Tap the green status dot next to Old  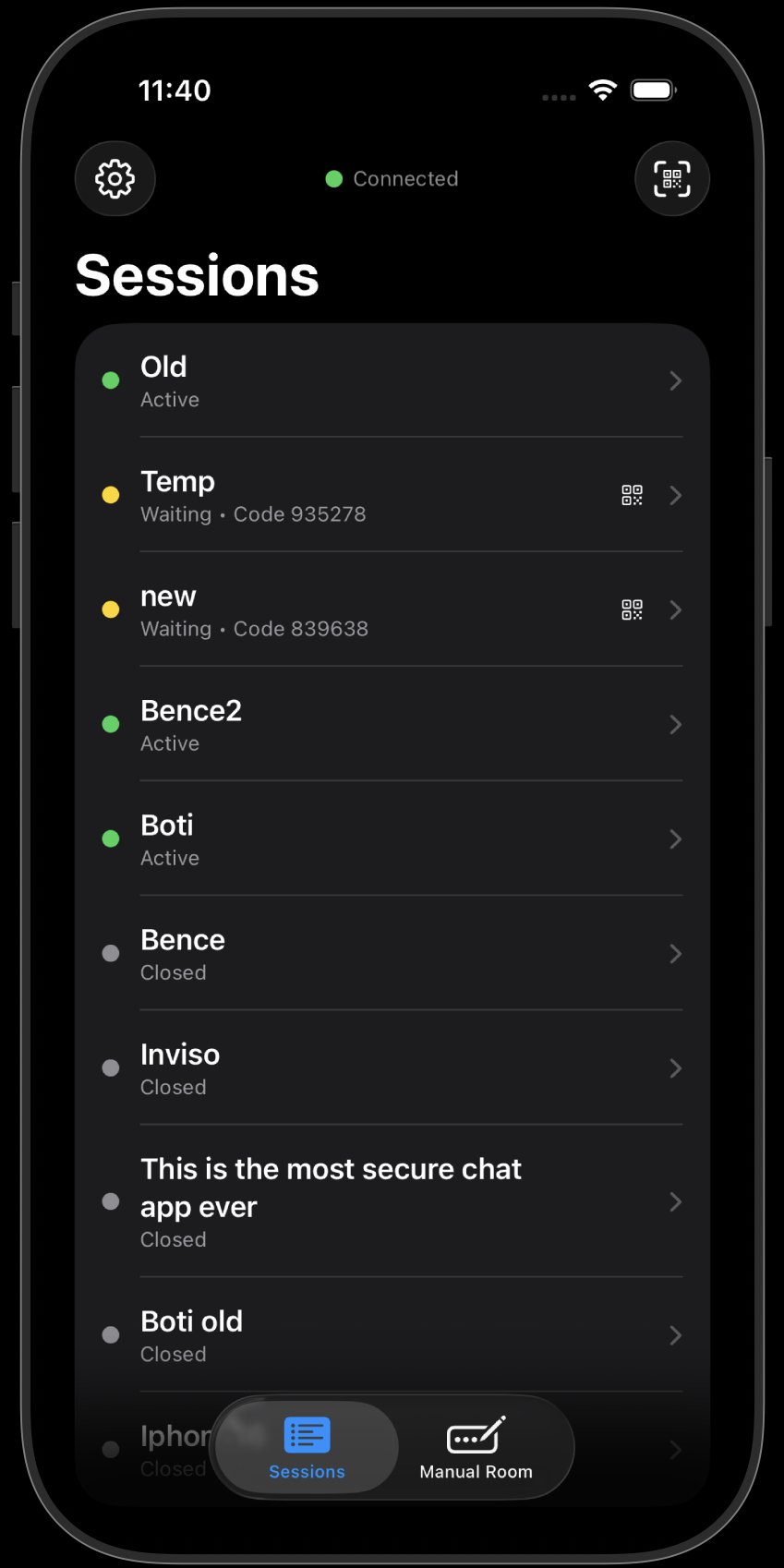pos(111,380)
